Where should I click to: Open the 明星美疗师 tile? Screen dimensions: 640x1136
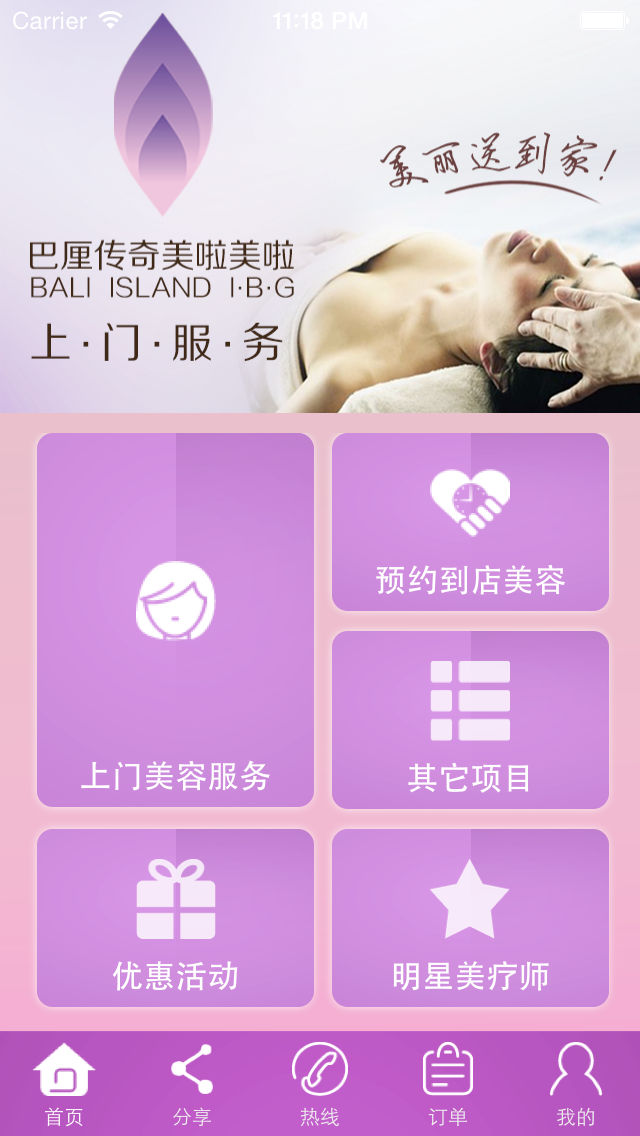pyautogui.click(x=470, y=917)
